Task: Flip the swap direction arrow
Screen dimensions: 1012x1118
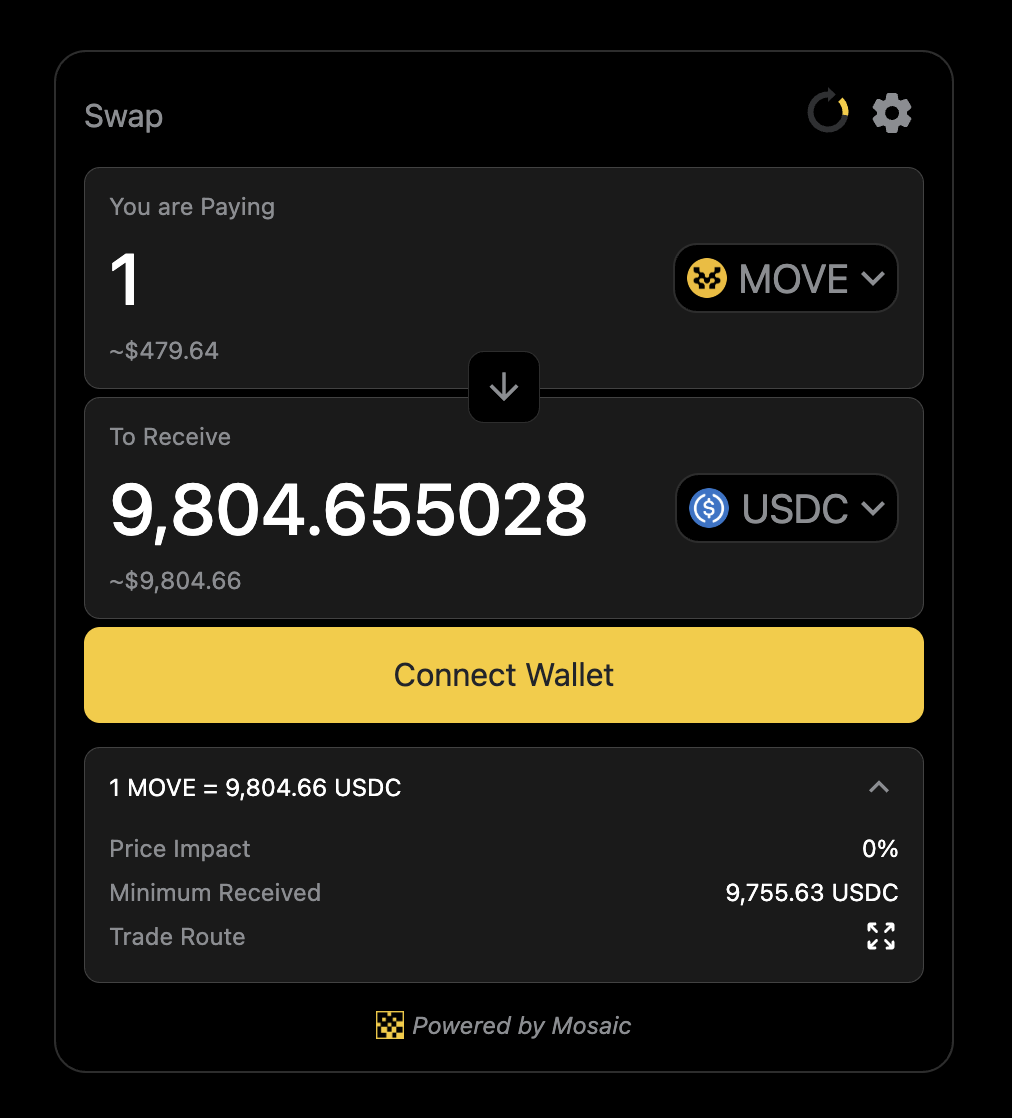Action: tap(504, 387)
